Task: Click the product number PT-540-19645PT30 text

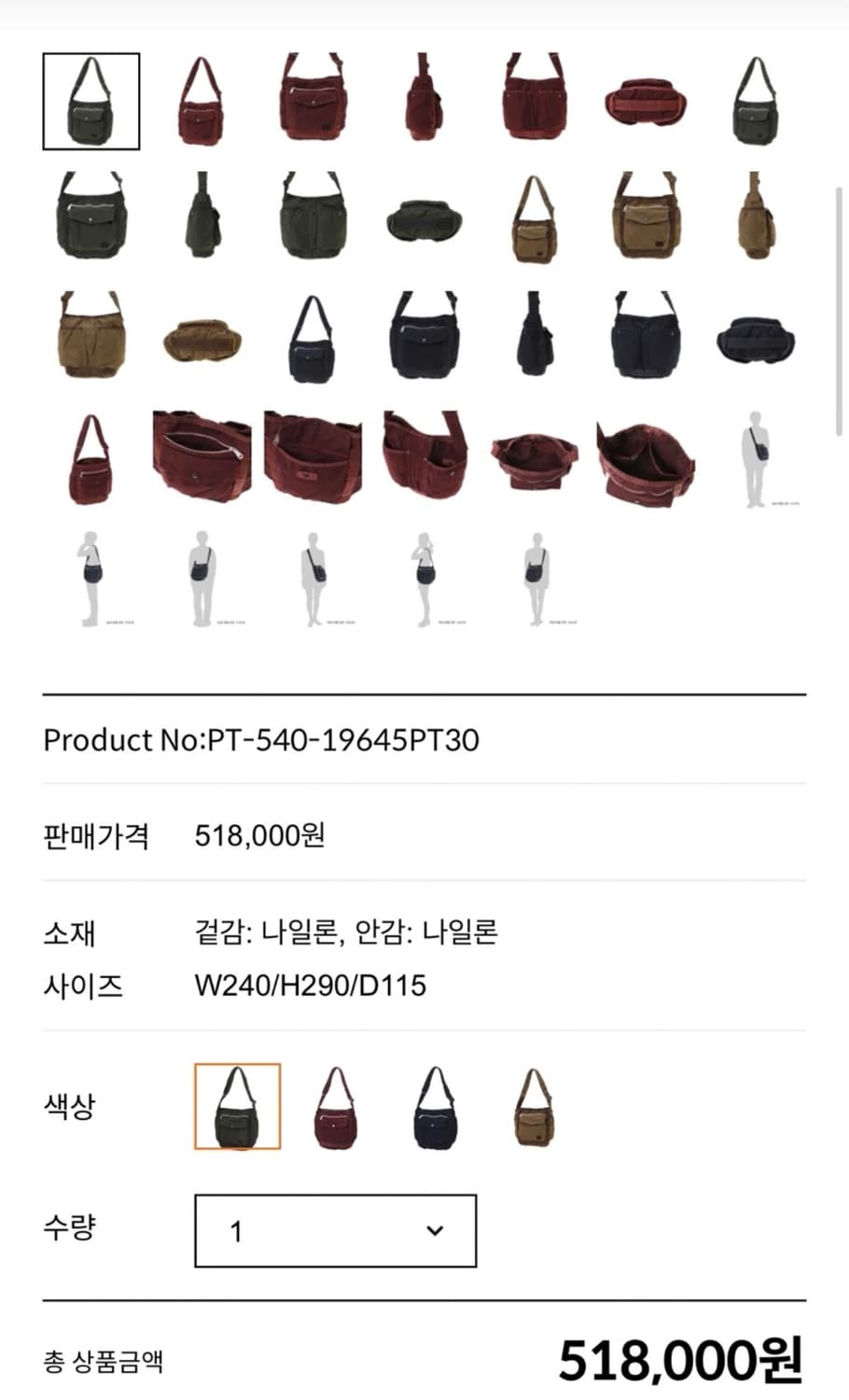Action: pos(261,740)
